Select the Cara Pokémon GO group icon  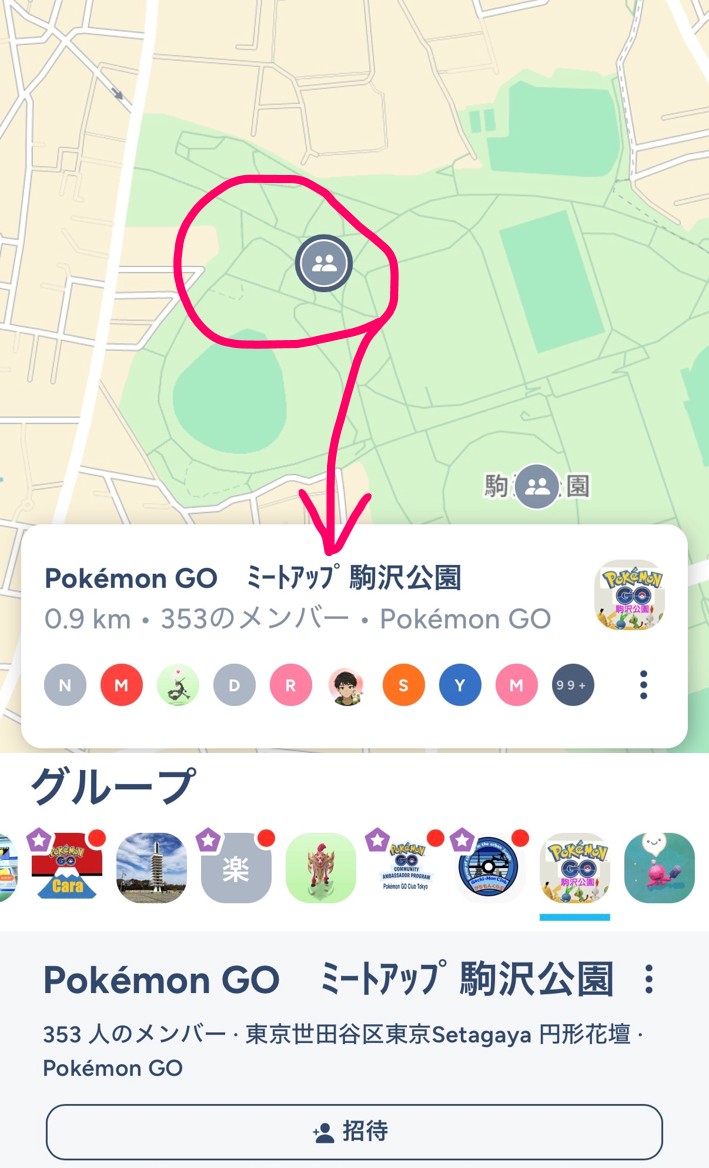point(66,867)
